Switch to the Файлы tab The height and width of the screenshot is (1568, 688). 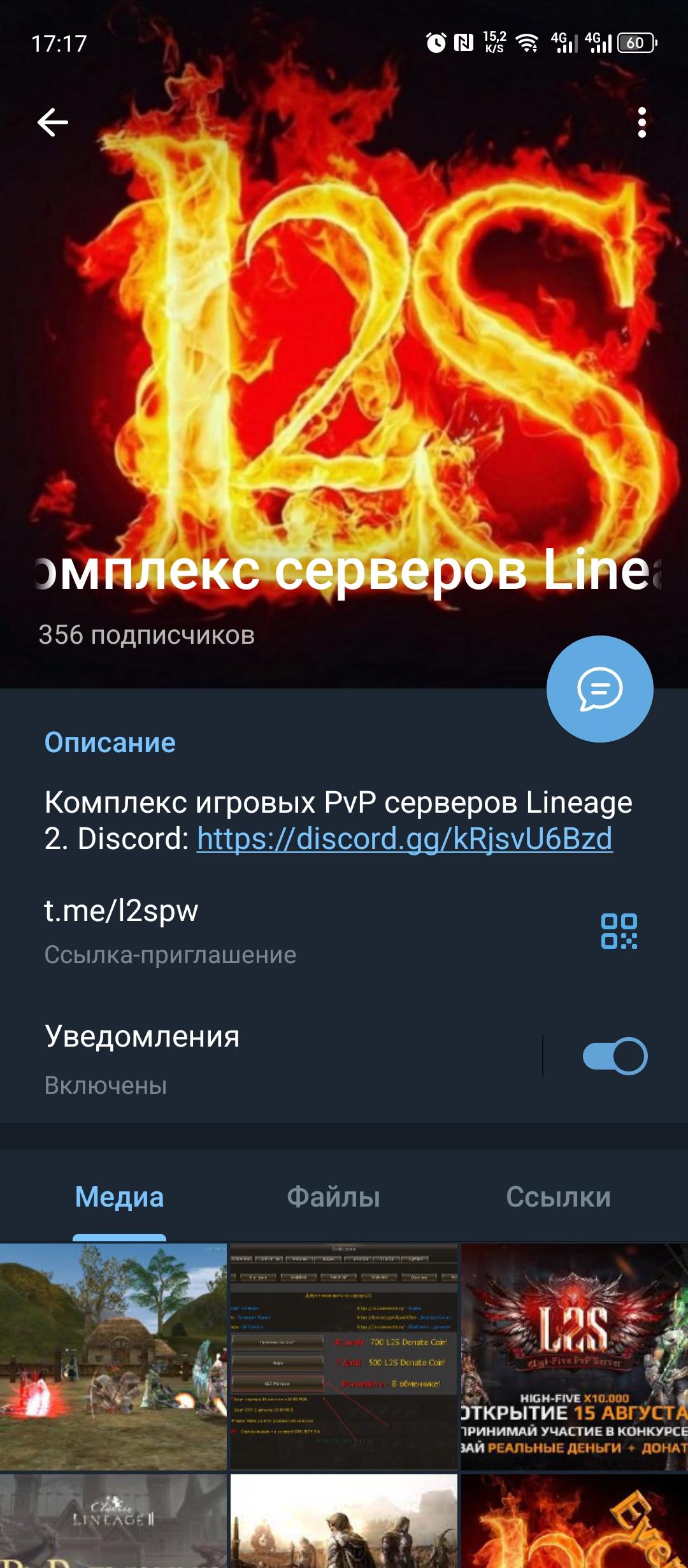(333, 1197)
